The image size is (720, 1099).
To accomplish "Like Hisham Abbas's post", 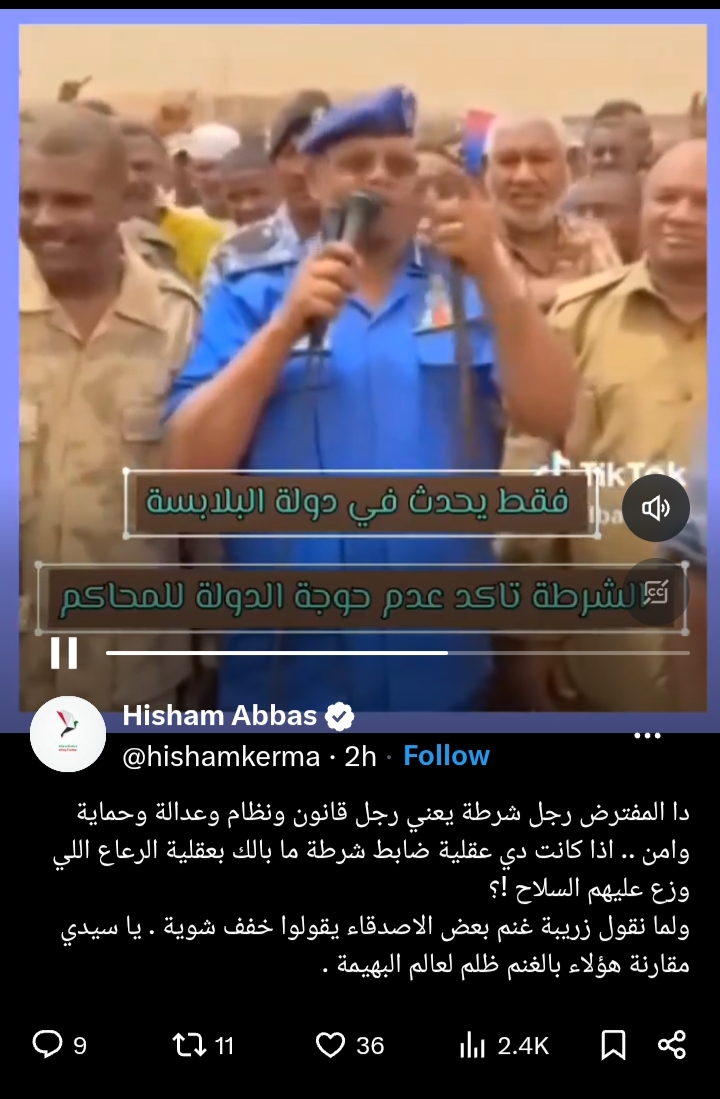I will 331,1045.
